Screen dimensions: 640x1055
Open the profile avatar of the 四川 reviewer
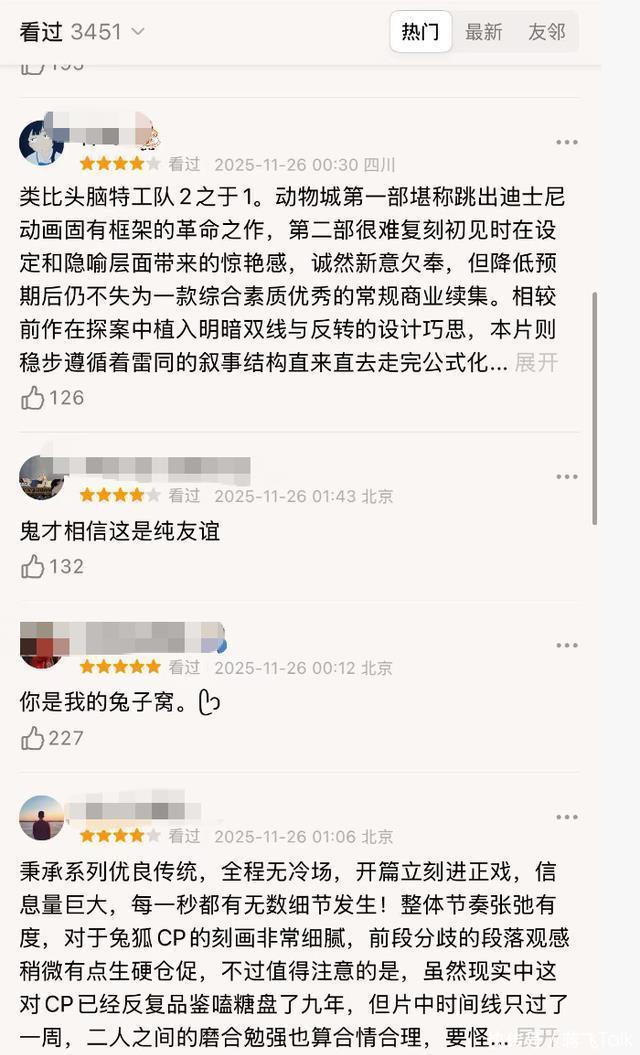(x=41, y=143)
